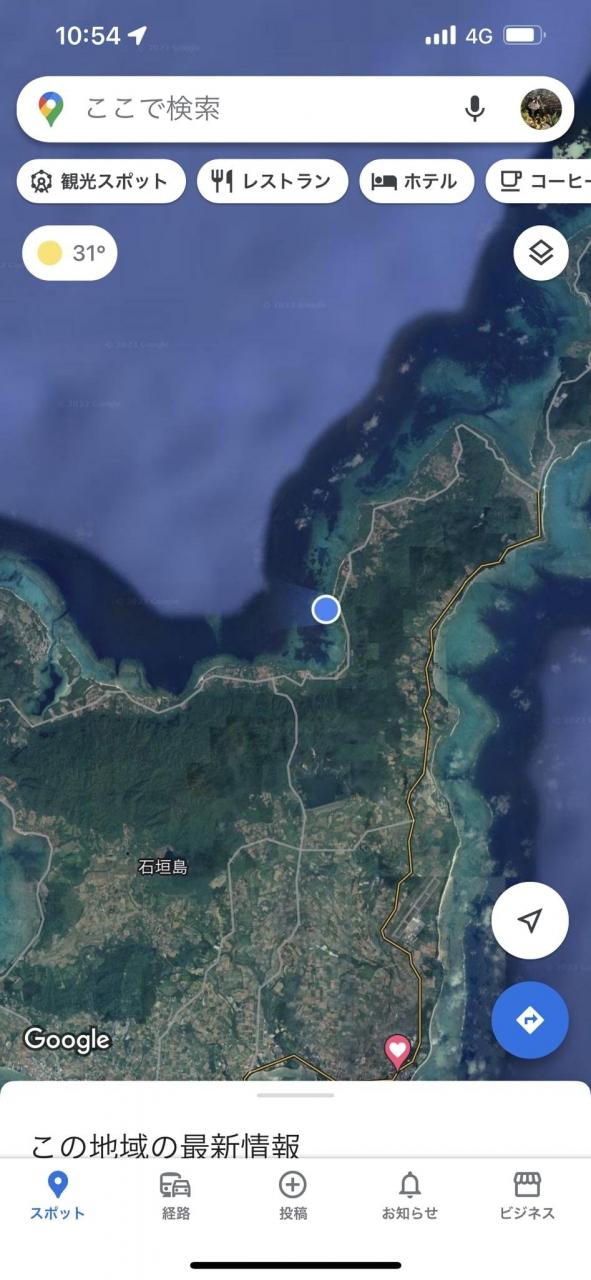Screen dimensions: 591x1280
Task: Open the map layers button
Action: click(x=541, y=253)
